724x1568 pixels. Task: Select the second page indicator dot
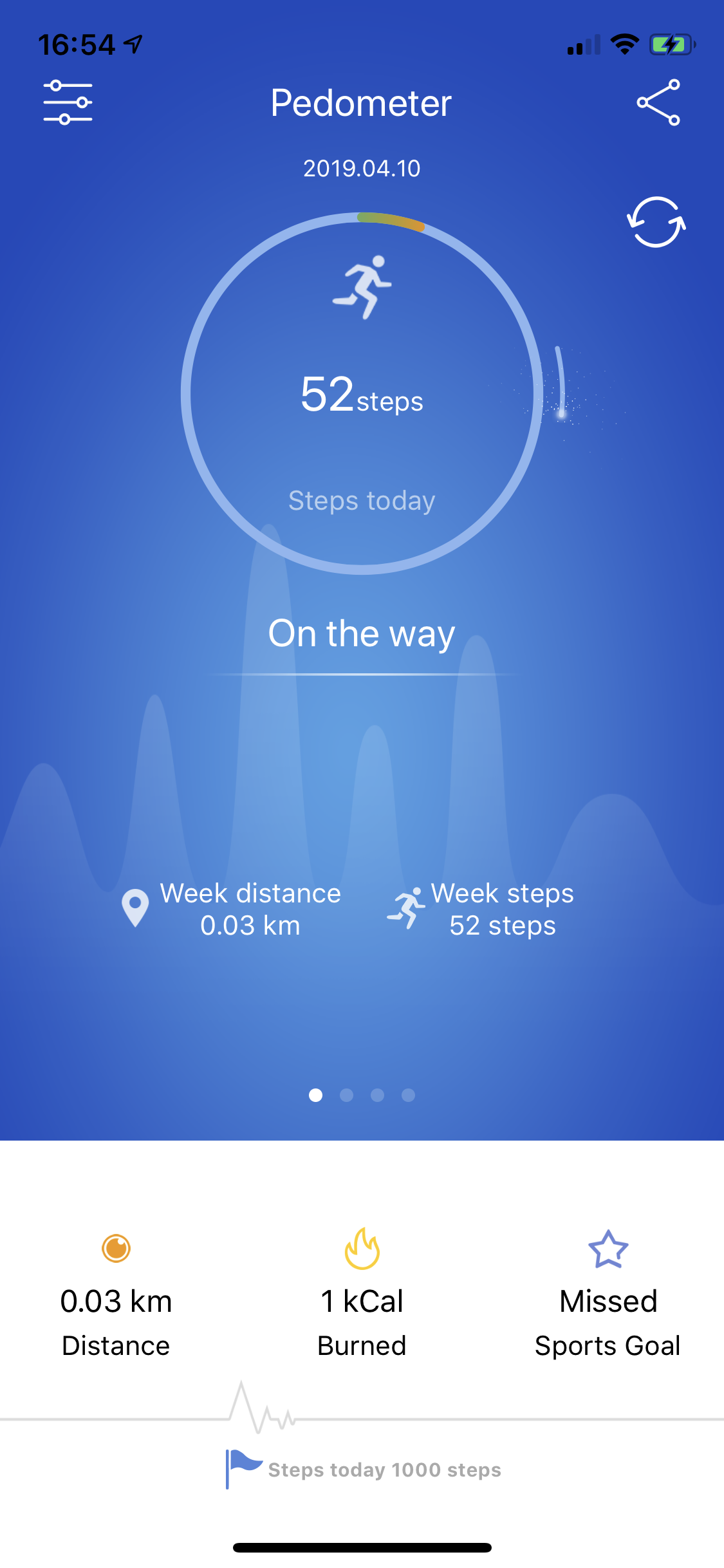coord(347,1096)
